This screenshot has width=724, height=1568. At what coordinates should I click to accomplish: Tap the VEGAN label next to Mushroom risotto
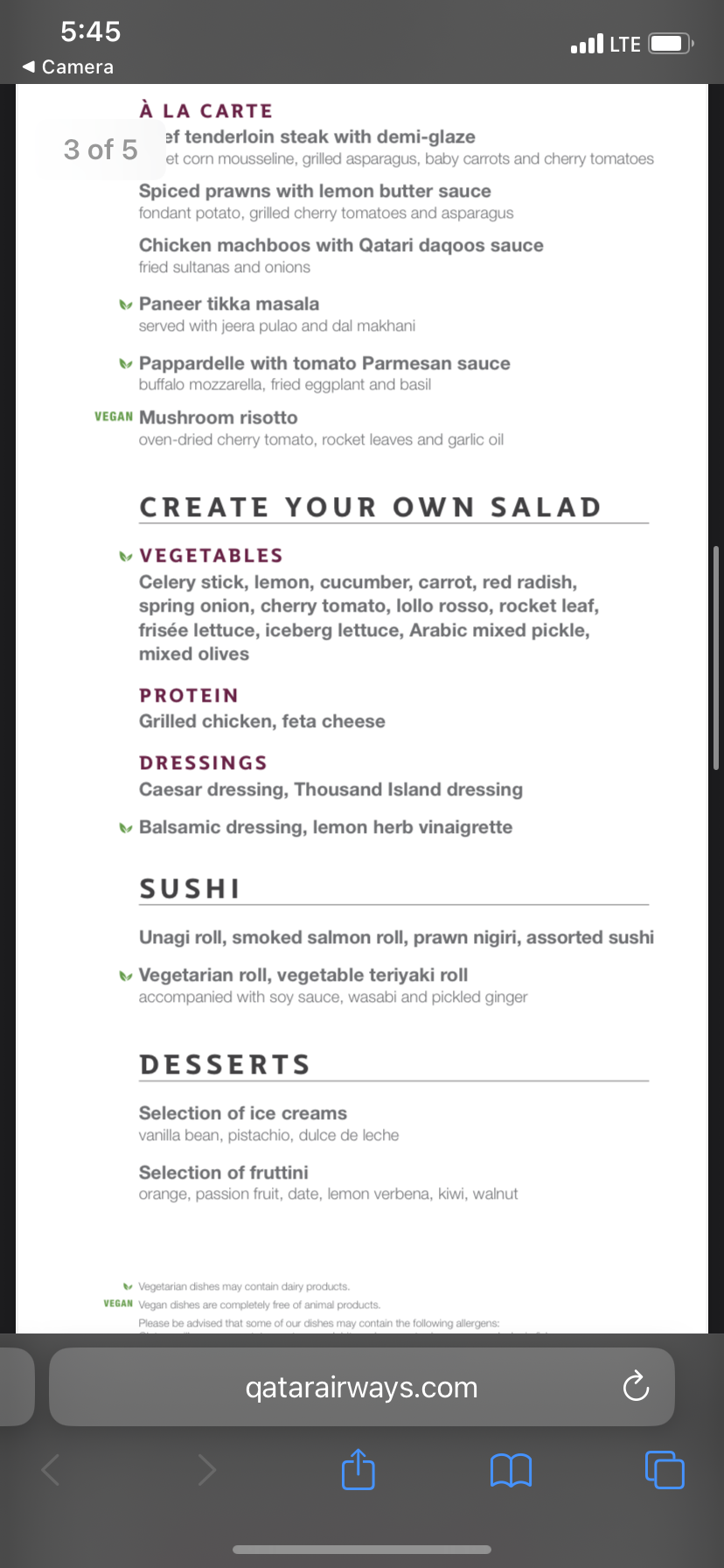click(x=113, y=417)
